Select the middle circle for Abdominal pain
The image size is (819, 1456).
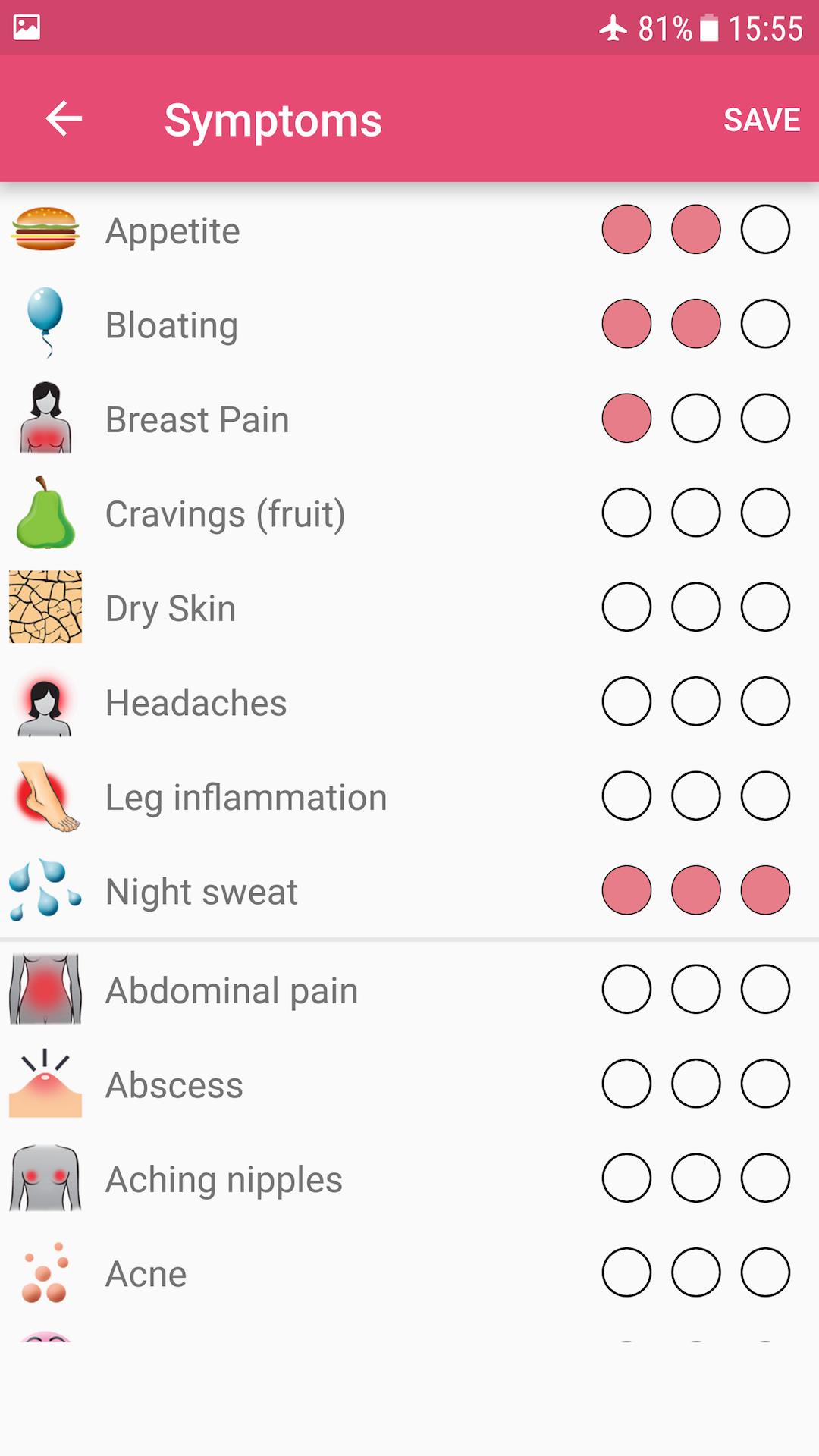pos(695,987)
